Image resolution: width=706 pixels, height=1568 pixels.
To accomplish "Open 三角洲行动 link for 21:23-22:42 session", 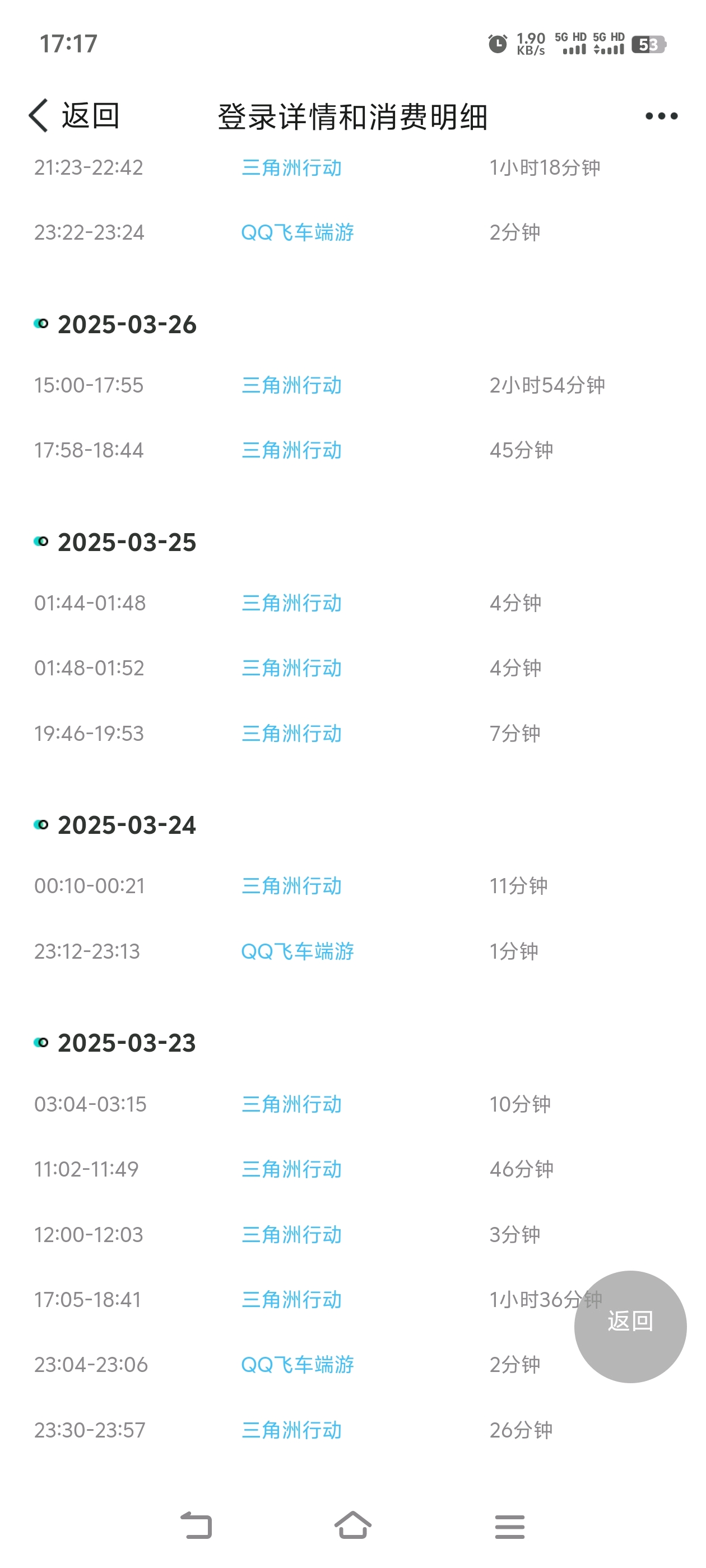I will pos(291,168).
